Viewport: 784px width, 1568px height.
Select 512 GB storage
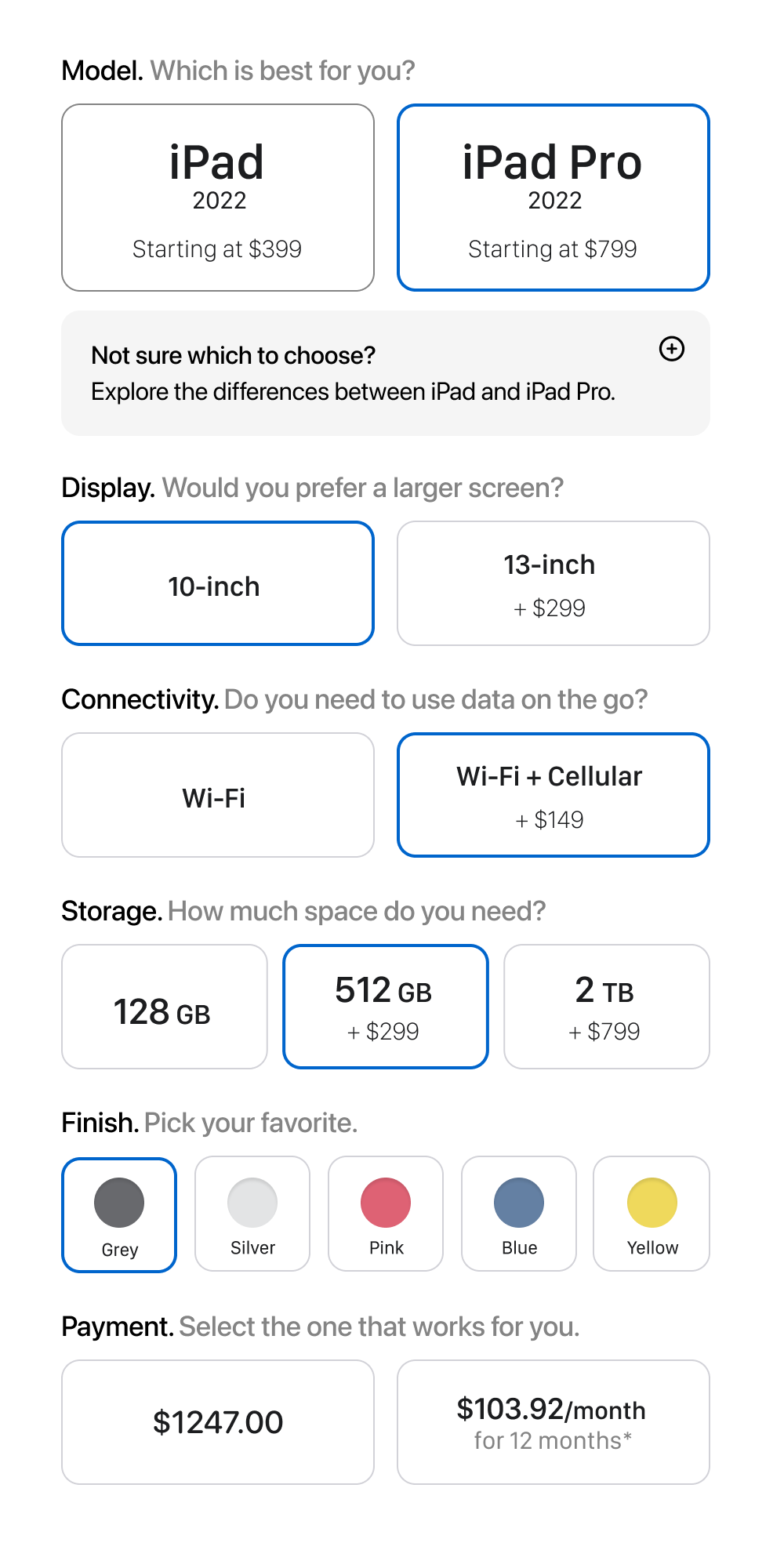point(386,1007)
